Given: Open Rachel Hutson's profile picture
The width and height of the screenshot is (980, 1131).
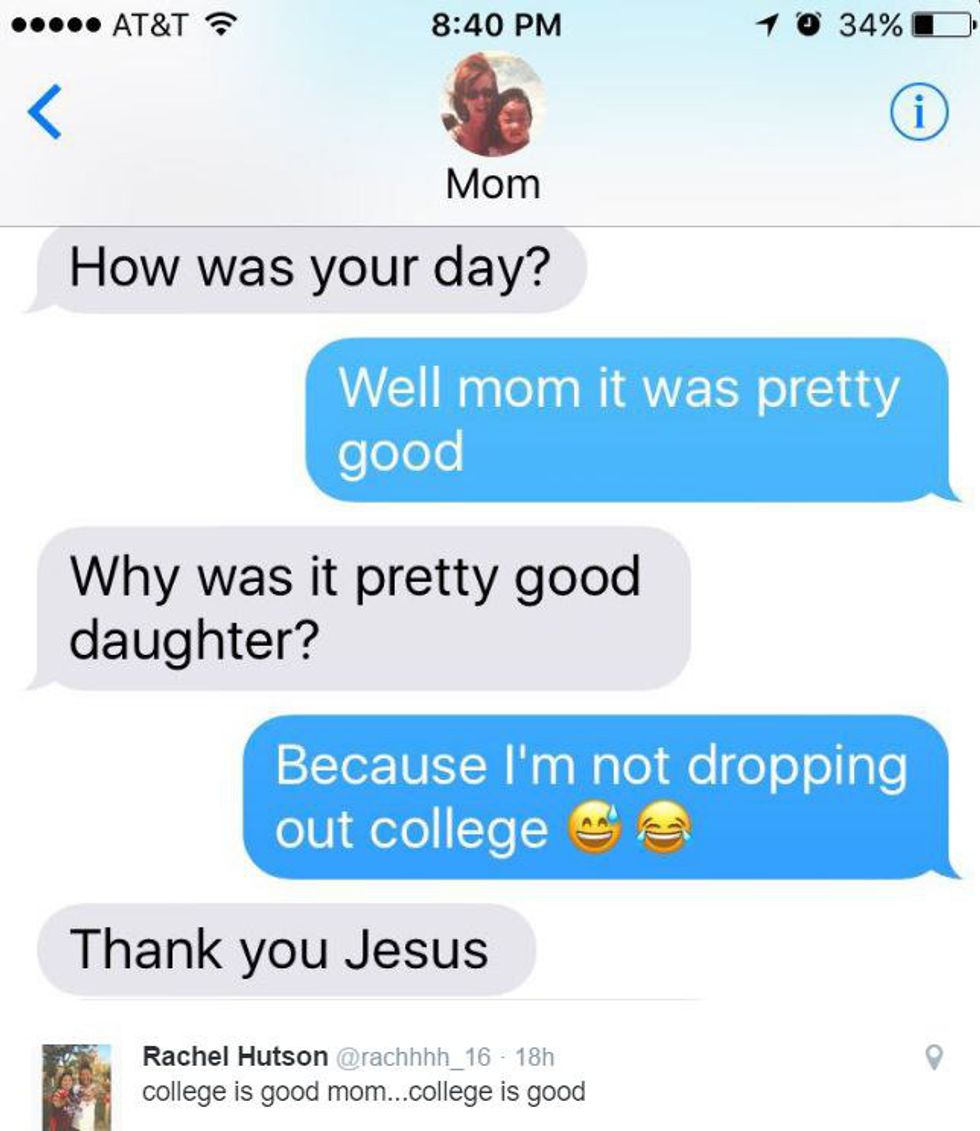Looking at the screenshot, I should coord(76,1086).
